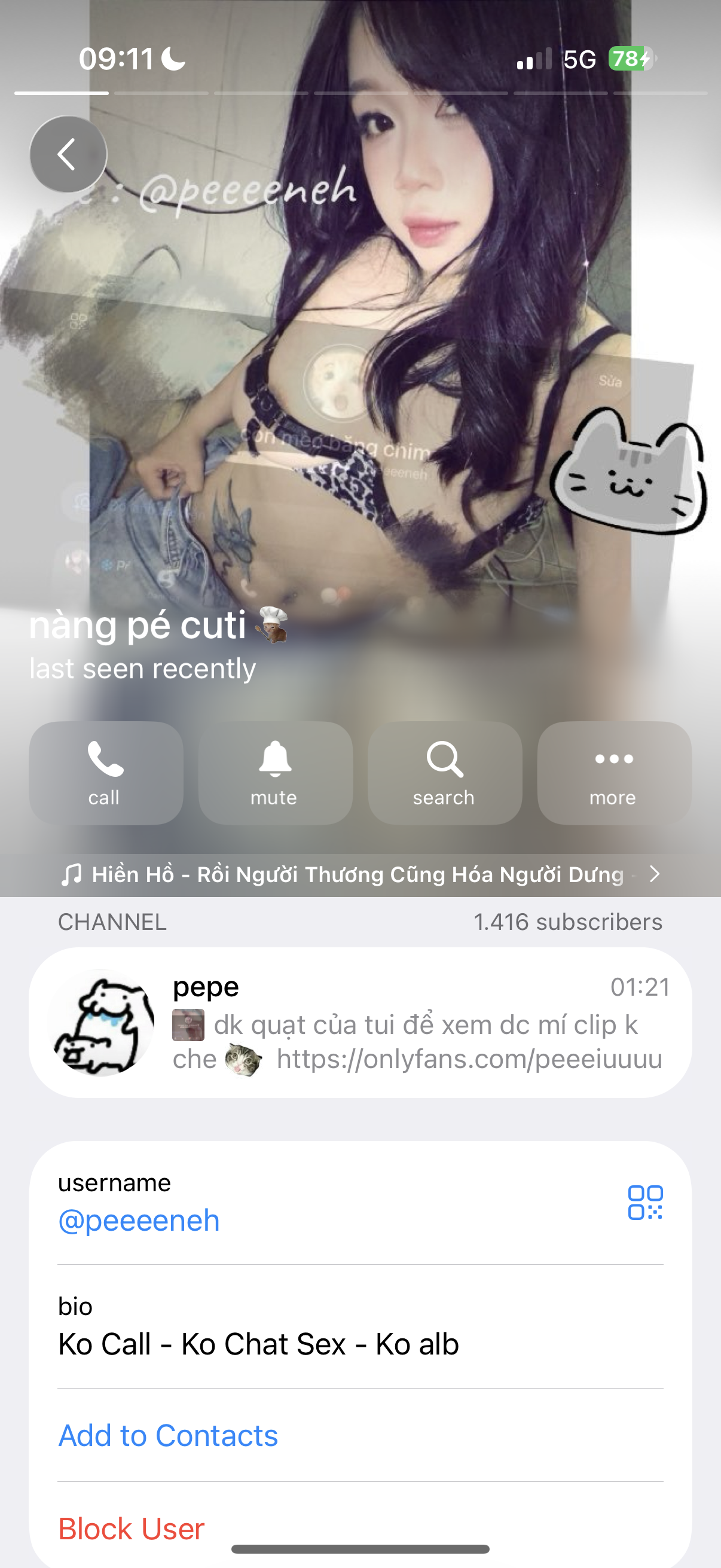The image size is (721, 1568).
Task: Mute notifications with the bell button
Action: click(x=275, y=773)
